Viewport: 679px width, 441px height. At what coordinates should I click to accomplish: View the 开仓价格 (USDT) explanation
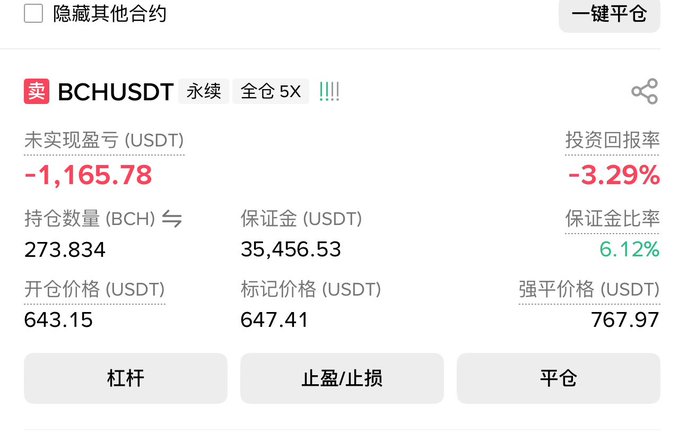click(x=95, y=290)
